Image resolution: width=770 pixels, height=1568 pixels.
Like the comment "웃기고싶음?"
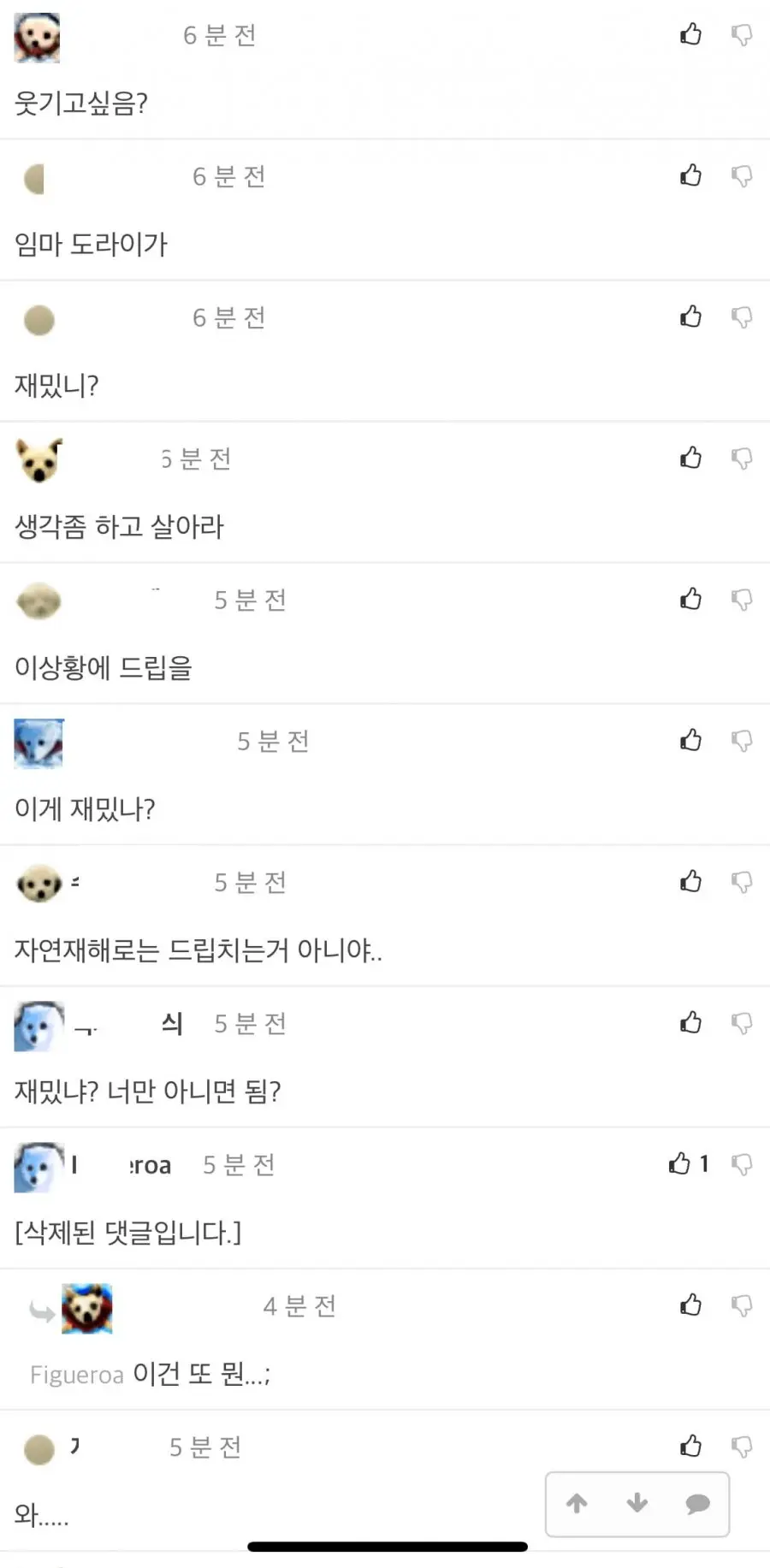click(690, 34)
